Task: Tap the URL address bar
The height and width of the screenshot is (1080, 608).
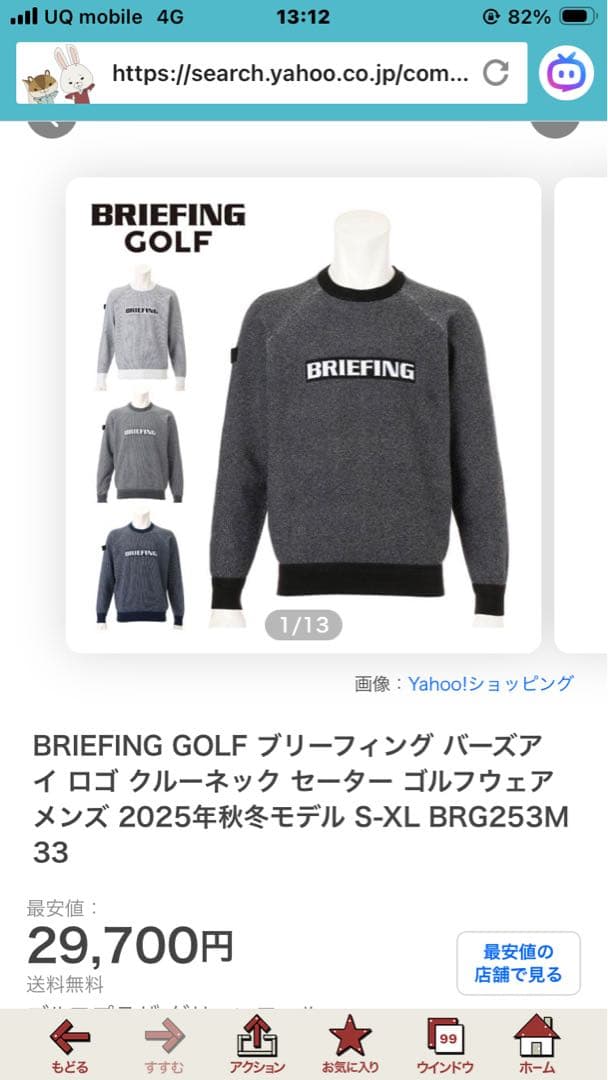Action: [290, 73]
